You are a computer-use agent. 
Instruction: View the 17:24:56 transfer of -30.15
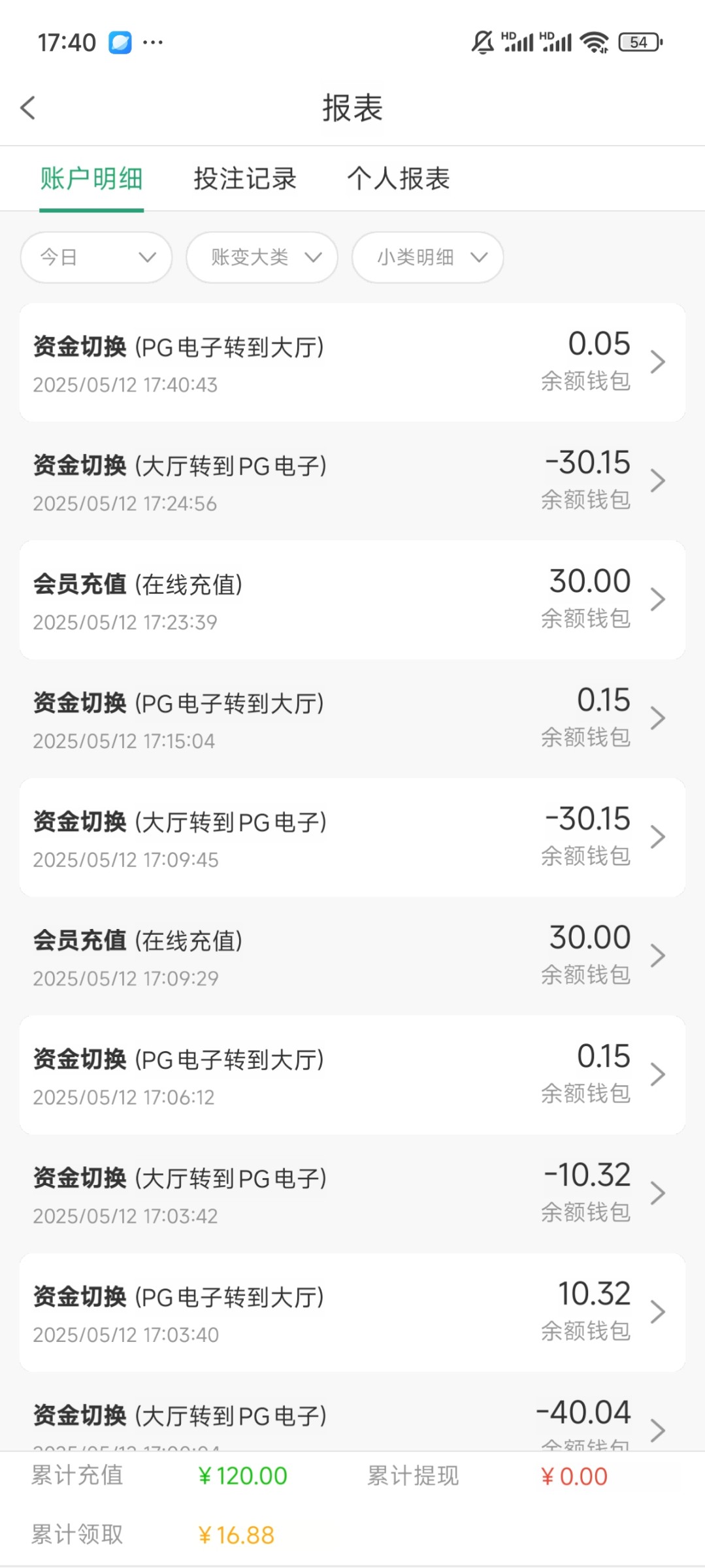click(352, 482)
